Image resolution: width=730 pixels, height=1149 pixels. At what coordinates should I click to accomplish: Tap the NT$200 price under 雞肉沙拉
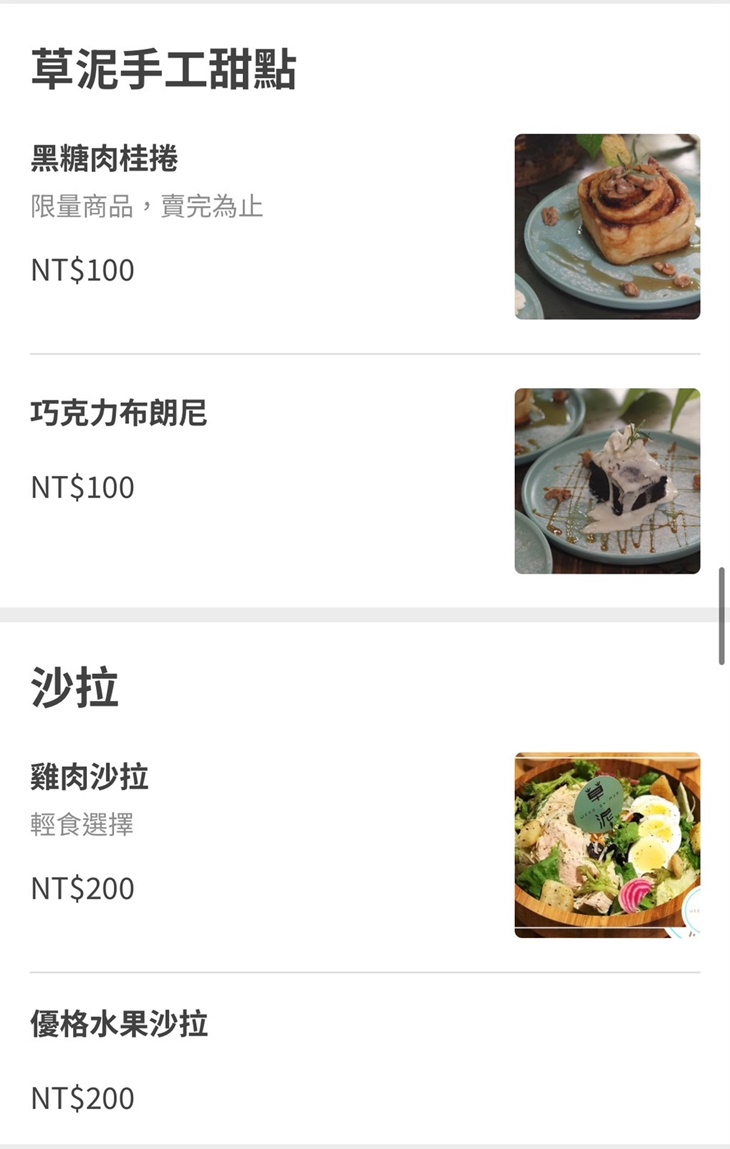click(x=81, y=887)
